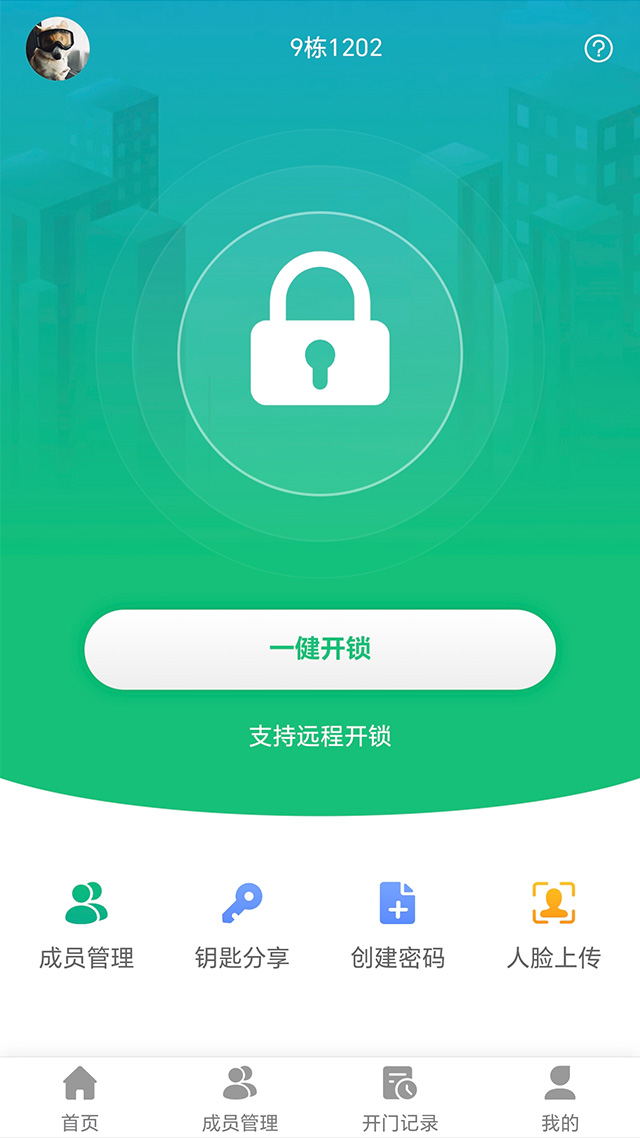Open 钥匙分享 key sharing
This screenshot has width=640, height=1138.
[242, 925]
